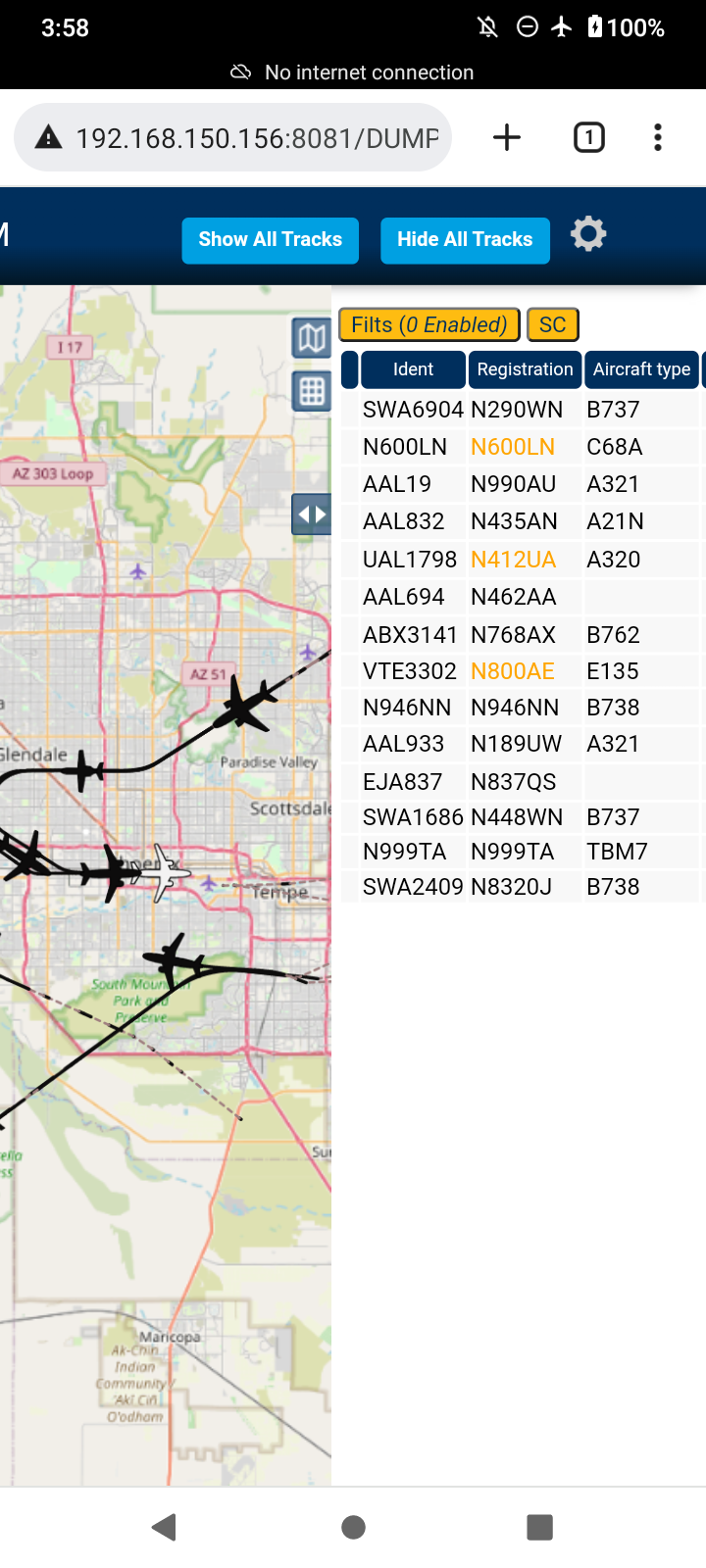Sort by Registration column header
The height and width of the screenshot is (1568, 706).
pyautogui.click(x=525, y=369)
